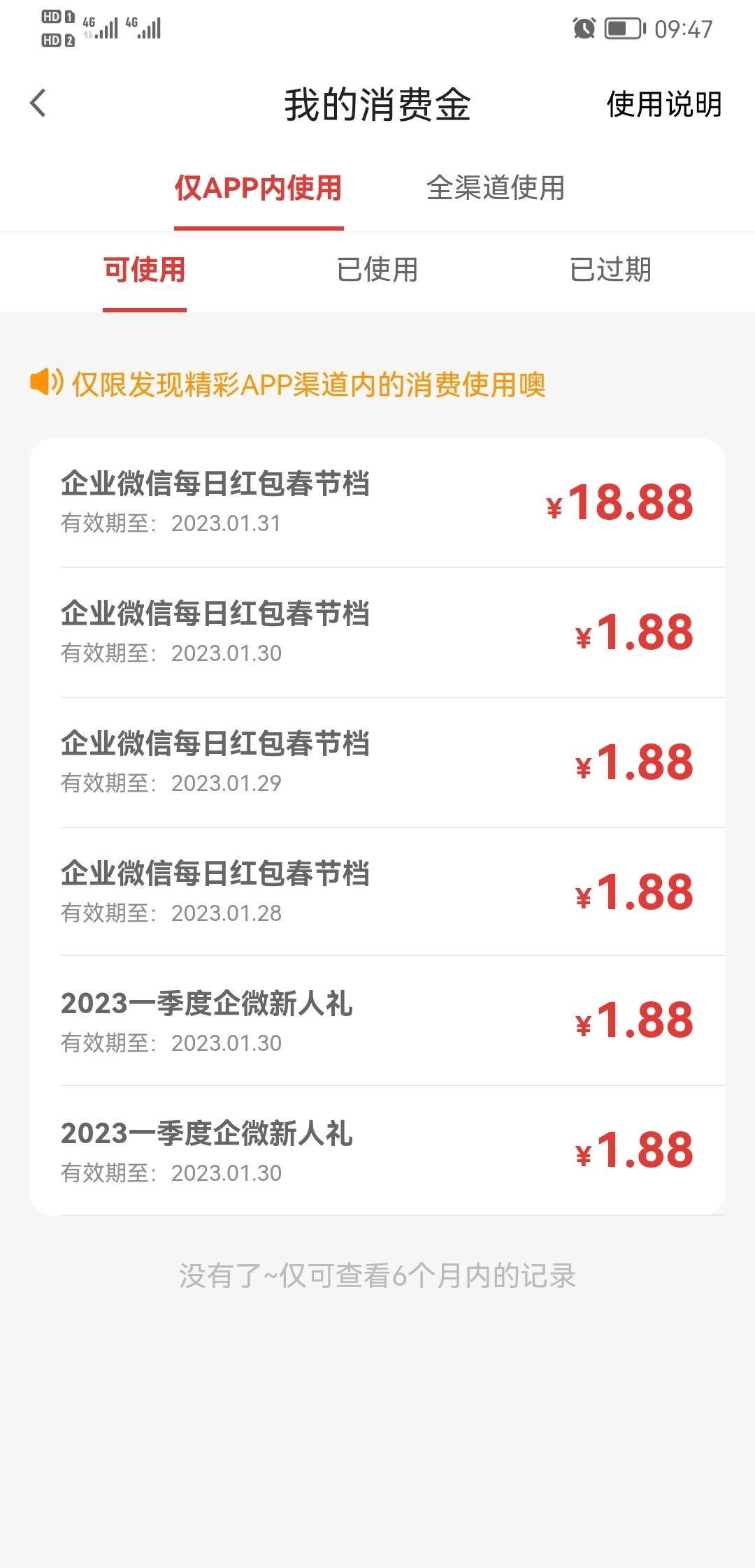This screenshot has width=755, height=1568.
Task: Go back using the top-left arrow
Action: pos(38,103)
